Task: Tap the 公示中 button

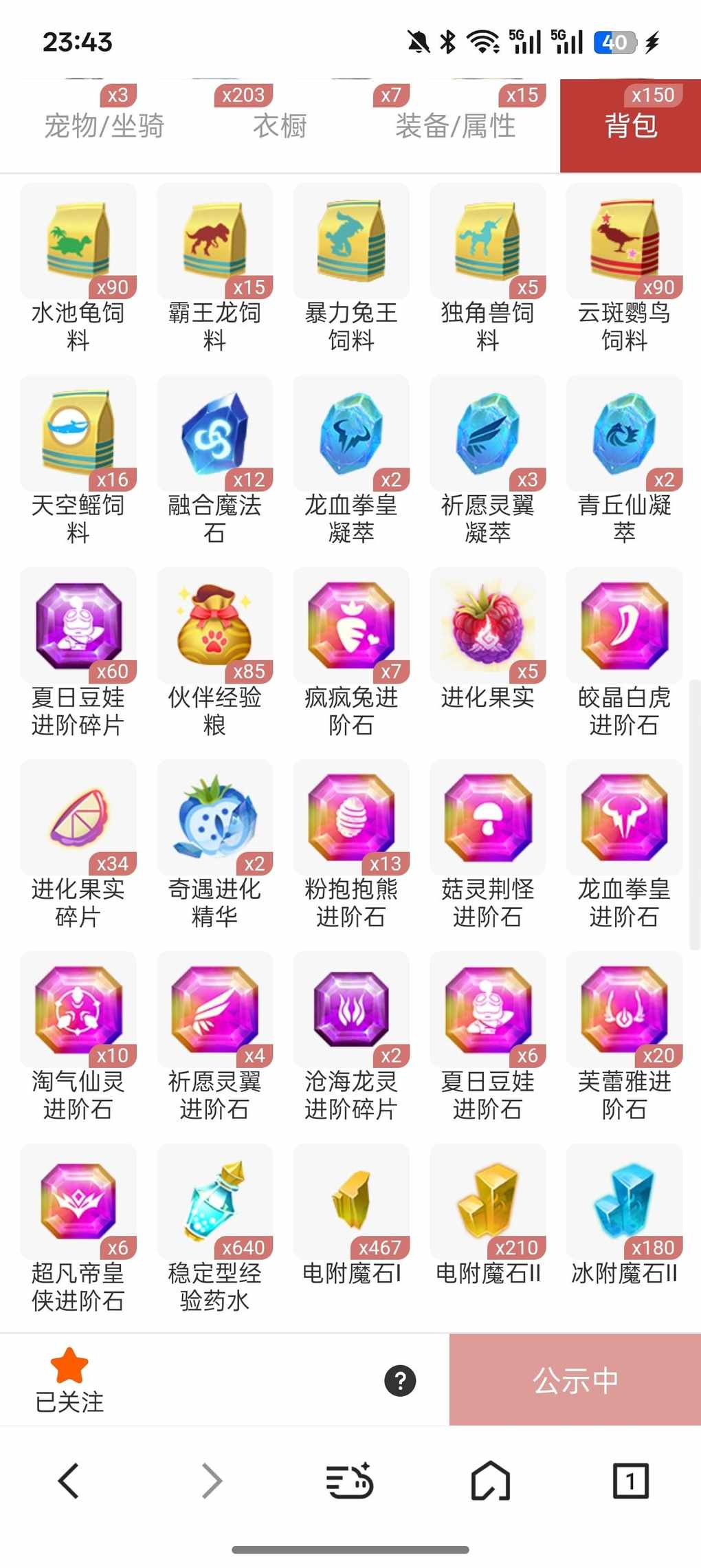Action: coord(575,1380)
